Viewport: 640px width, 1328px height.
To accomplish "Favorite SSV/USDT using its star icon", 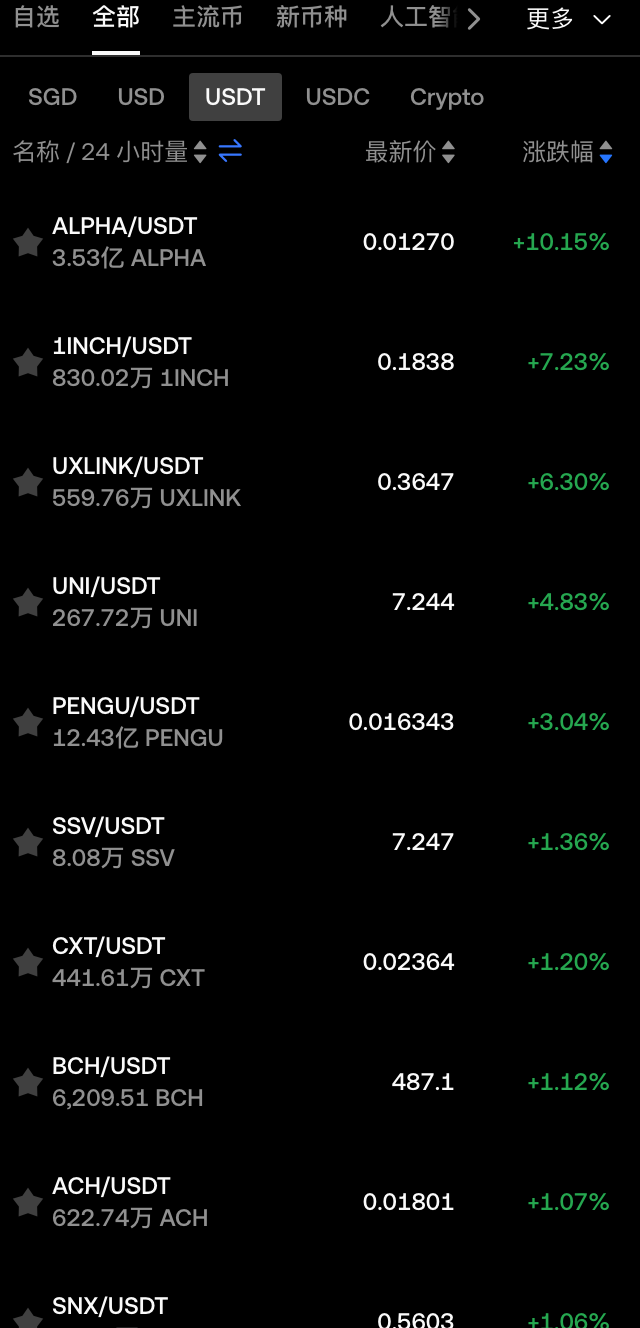I will point(27,842).
